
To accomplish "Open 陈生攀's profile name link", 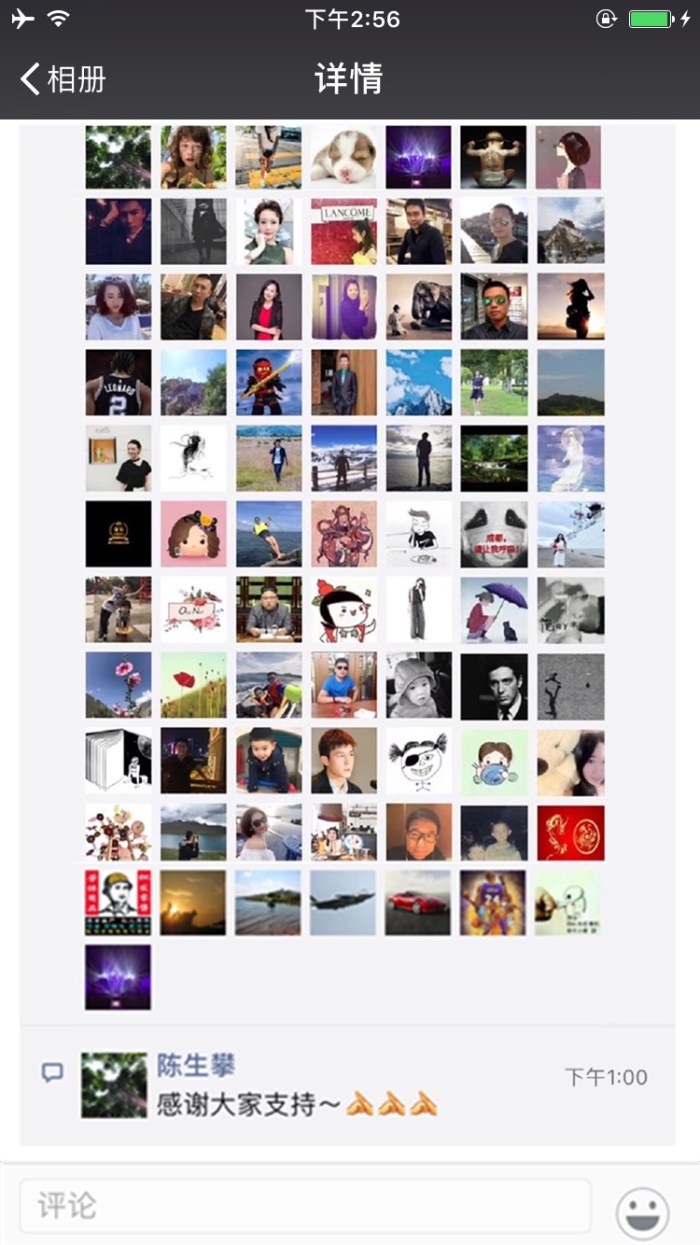I will [x=196, y=1065].
